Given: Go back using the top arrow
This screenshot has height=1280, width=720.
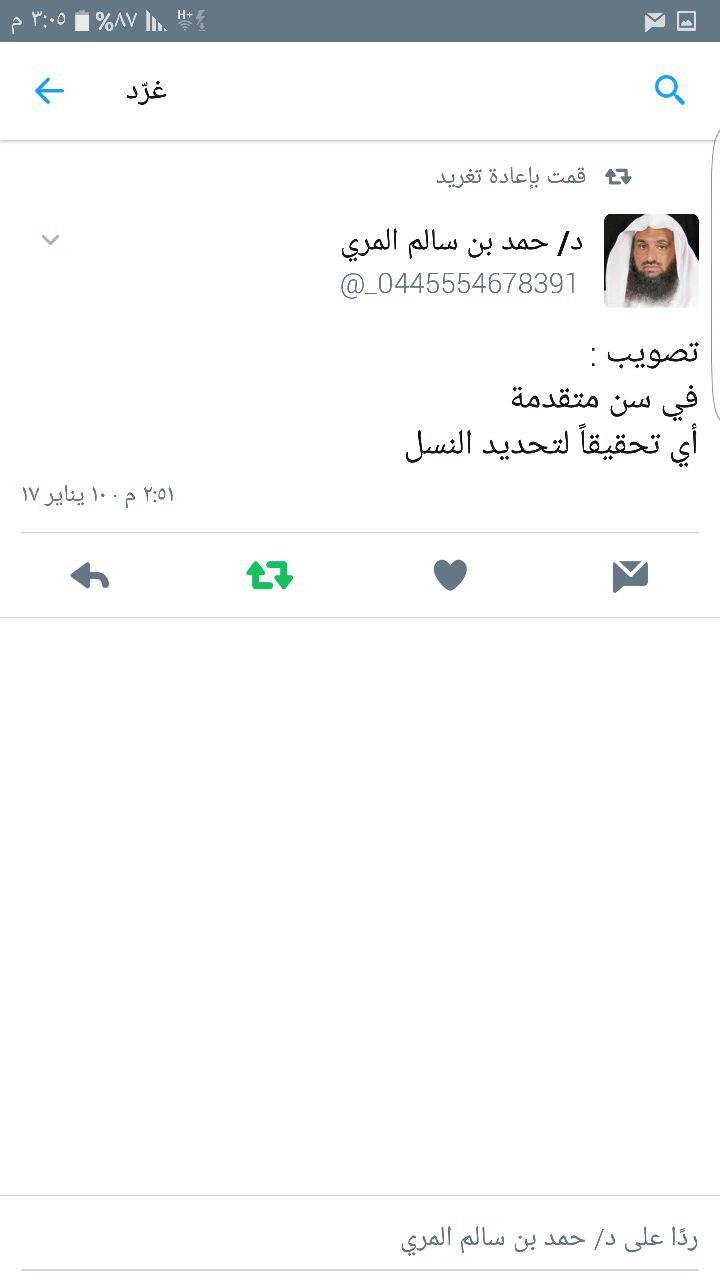Looking at the screenshot, I should (49, 91).
